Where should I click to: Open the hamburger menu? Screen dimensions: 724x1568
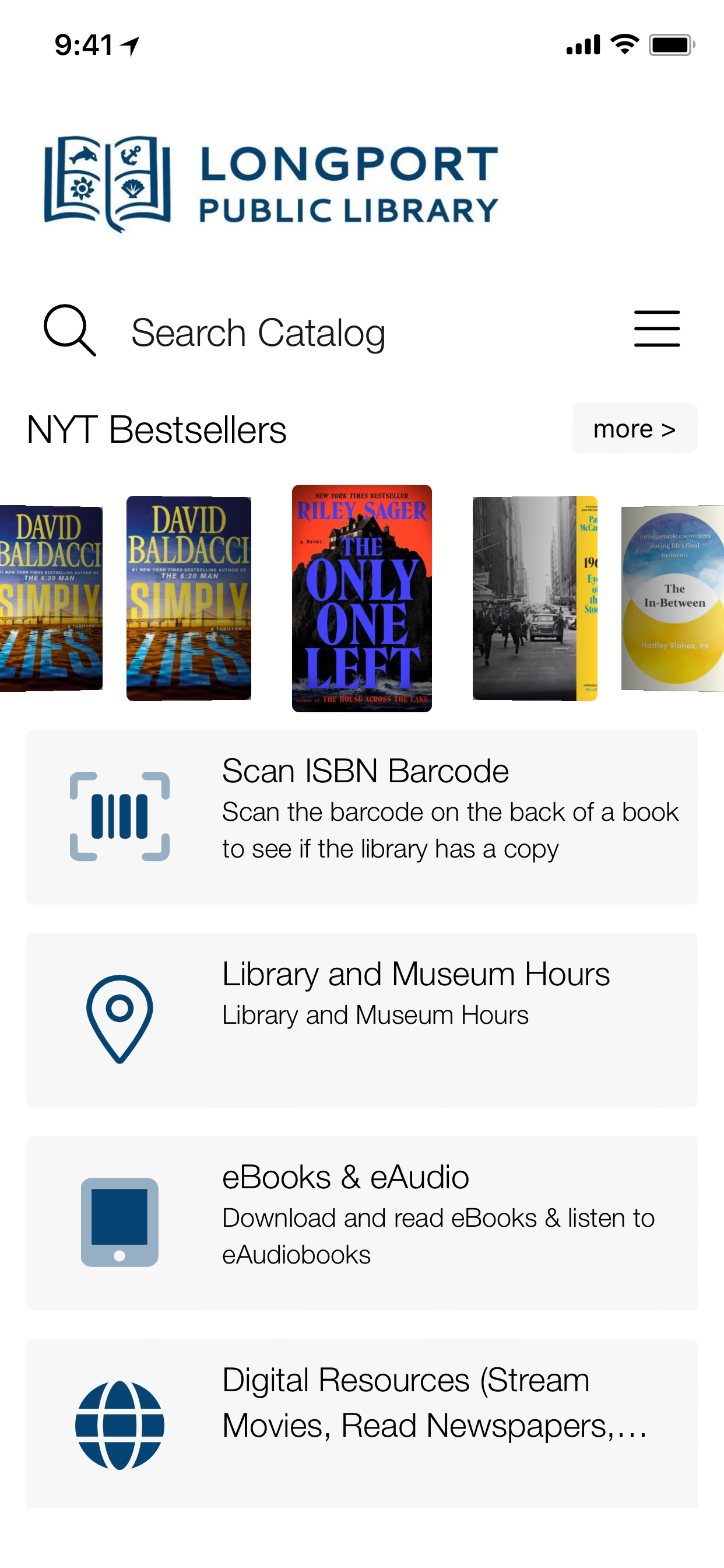coord(656,328)
